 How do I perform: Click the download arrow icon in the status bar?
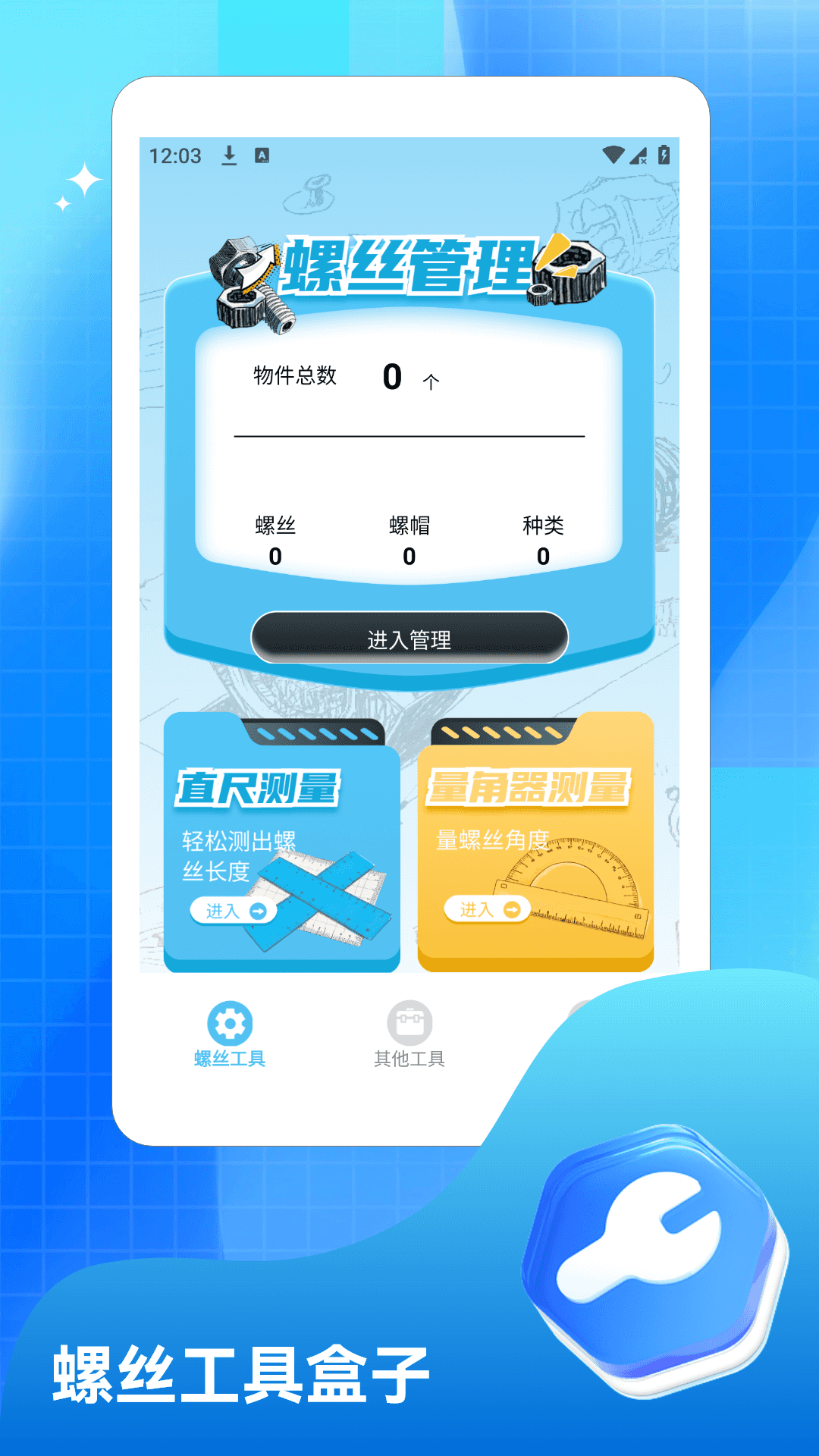[x=227, y=155]
